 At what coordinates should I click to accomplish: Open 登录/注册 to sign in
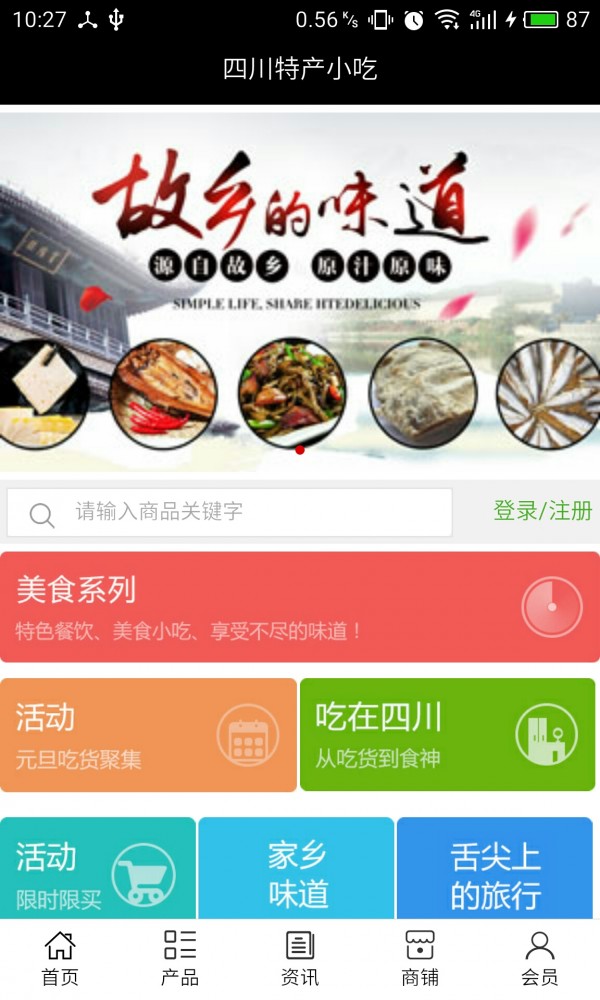point(542,511)
